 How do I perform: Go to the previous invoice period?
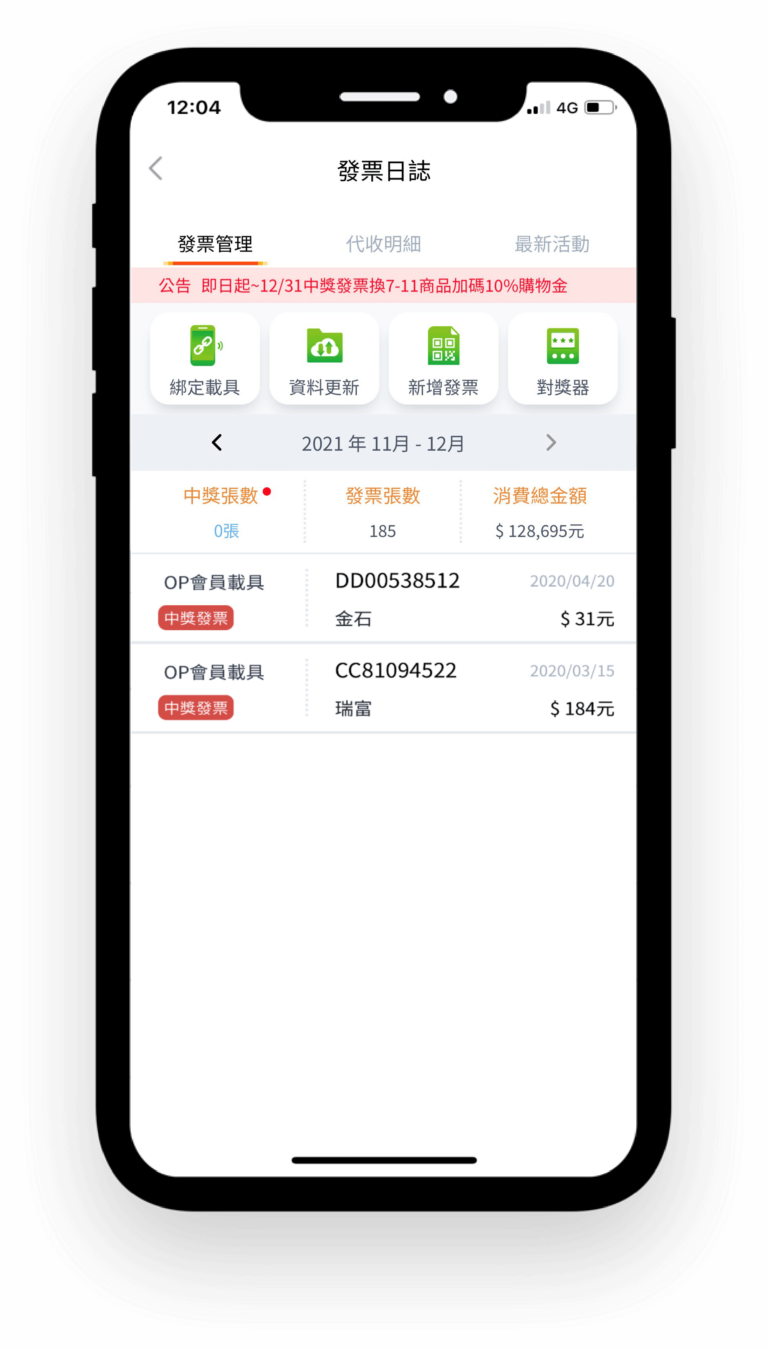point(217,443)
